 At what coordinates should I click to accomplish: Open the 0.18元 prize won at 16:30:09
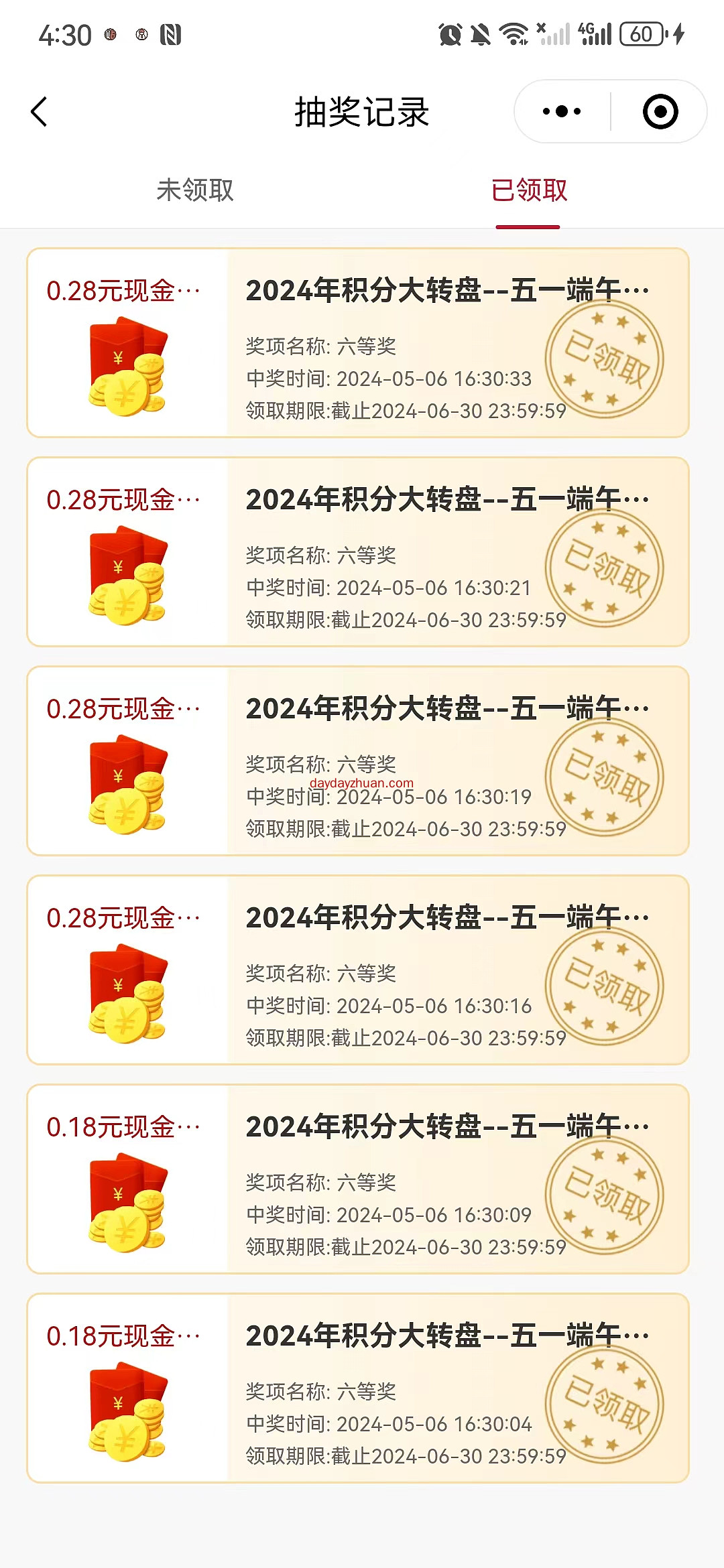coord(358,1179)
